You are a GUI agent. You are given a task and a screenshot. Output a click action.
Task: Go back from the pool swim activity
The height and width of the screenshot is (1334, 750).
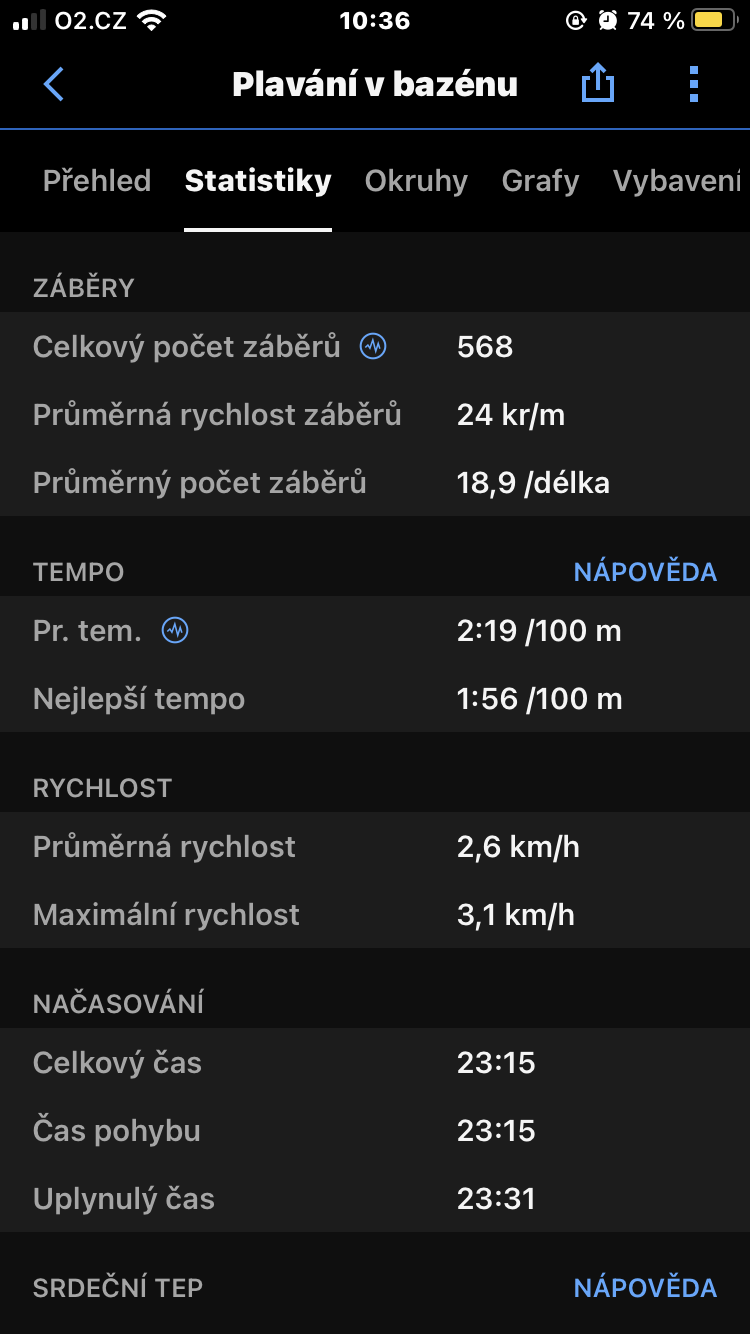(54, 85)
